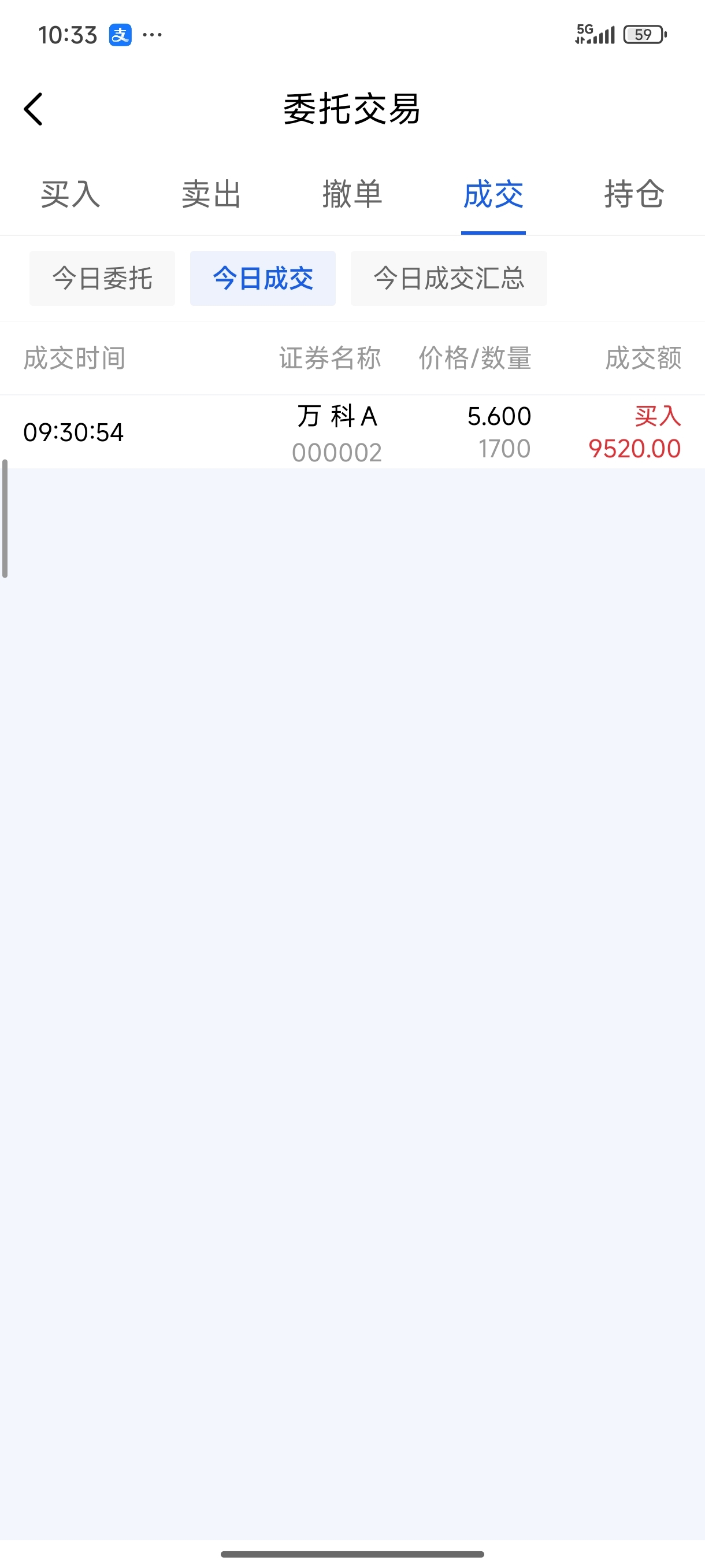The height and width of the screenshot is (1568, 705).
Task: Open the 撤单 tab
Action: point(352,195)
